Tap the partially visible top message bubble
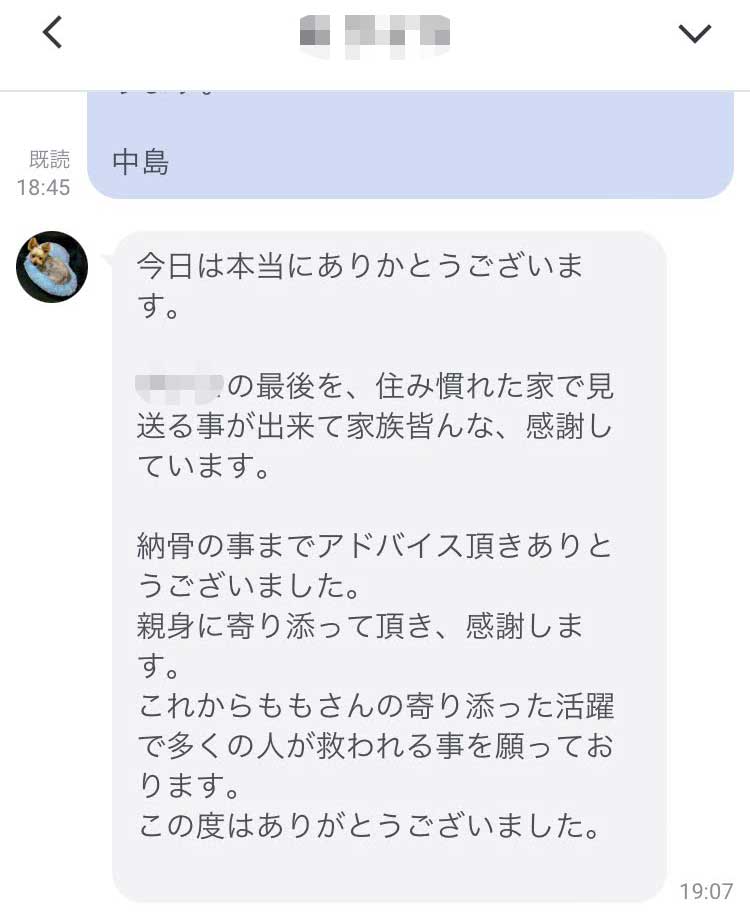750x922 pixels. [400, 95]
